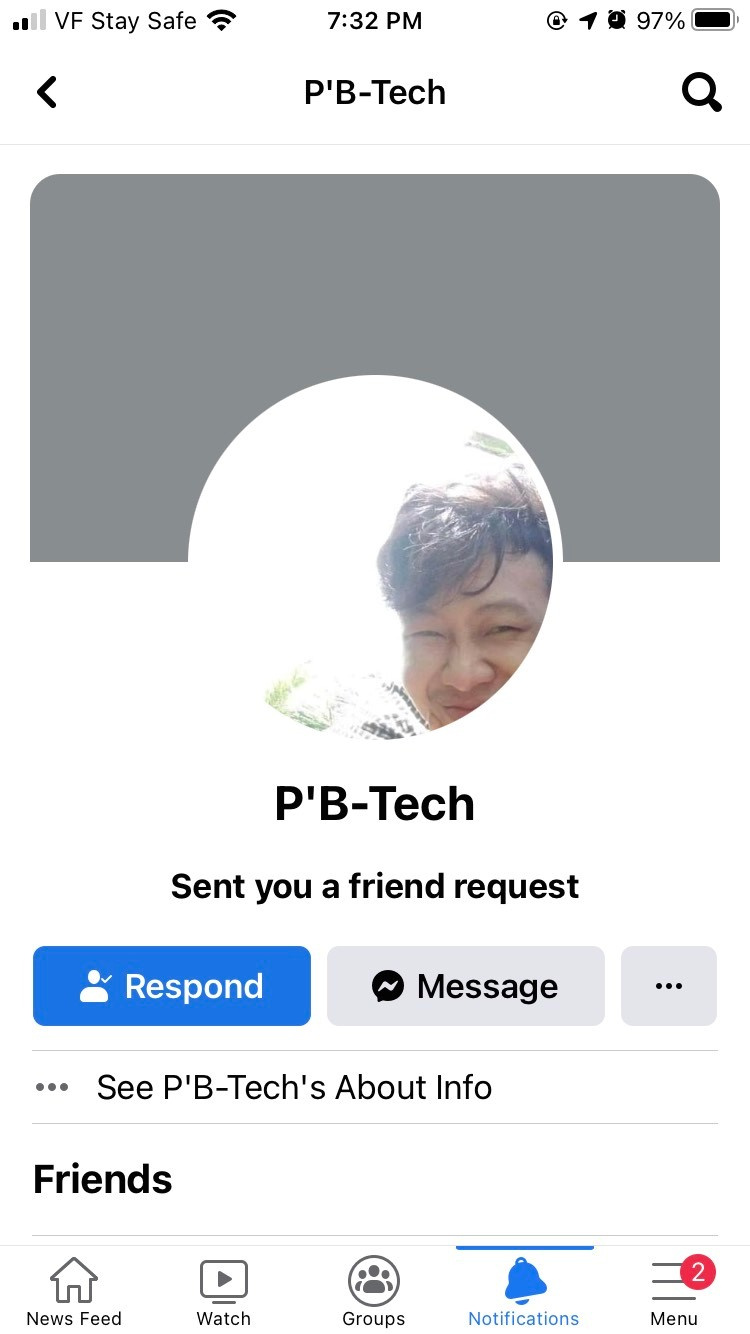
Task: Select the Notifications tab
Action: (x=524, y=1291)
